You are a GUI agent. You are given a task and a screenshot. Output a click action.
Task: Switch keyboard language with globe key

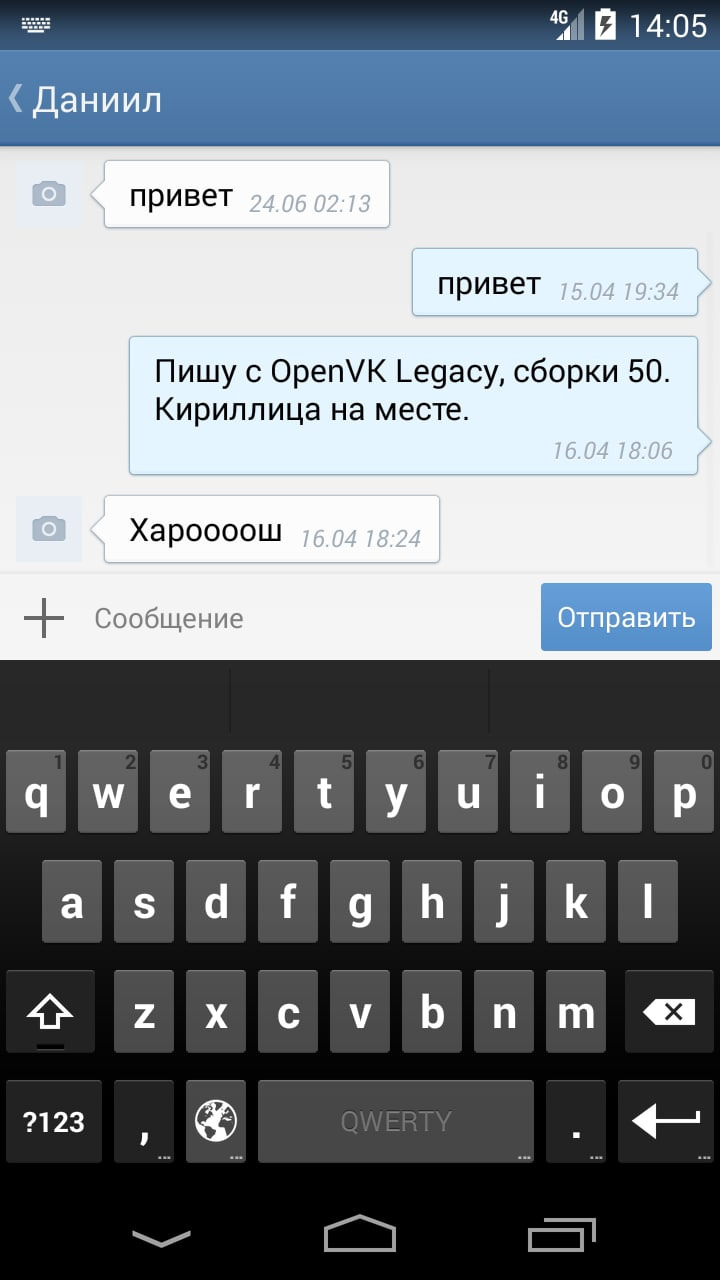(216, 1121)
